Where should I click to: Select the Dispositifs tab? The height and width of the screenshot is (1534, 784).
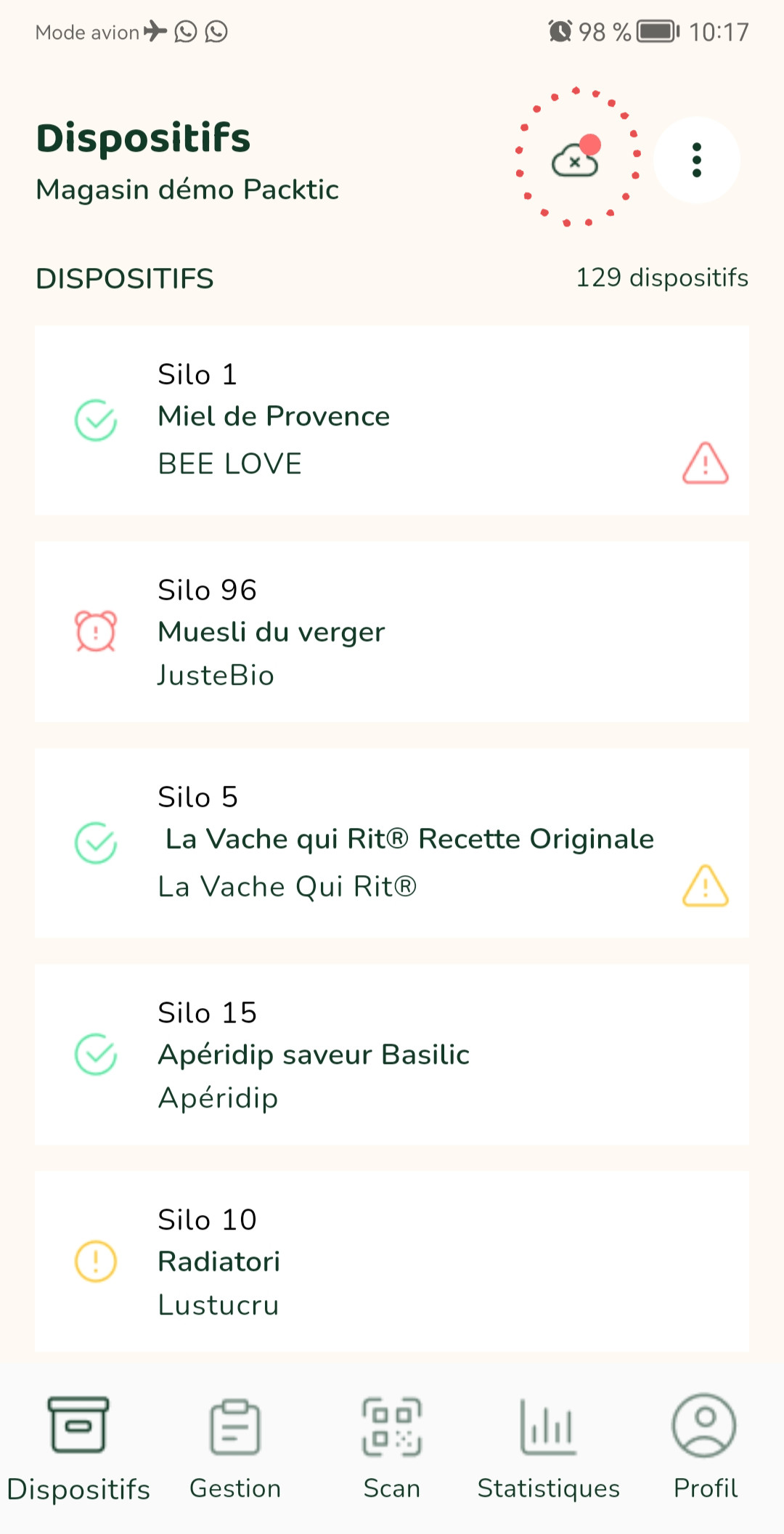(78, 1449)
